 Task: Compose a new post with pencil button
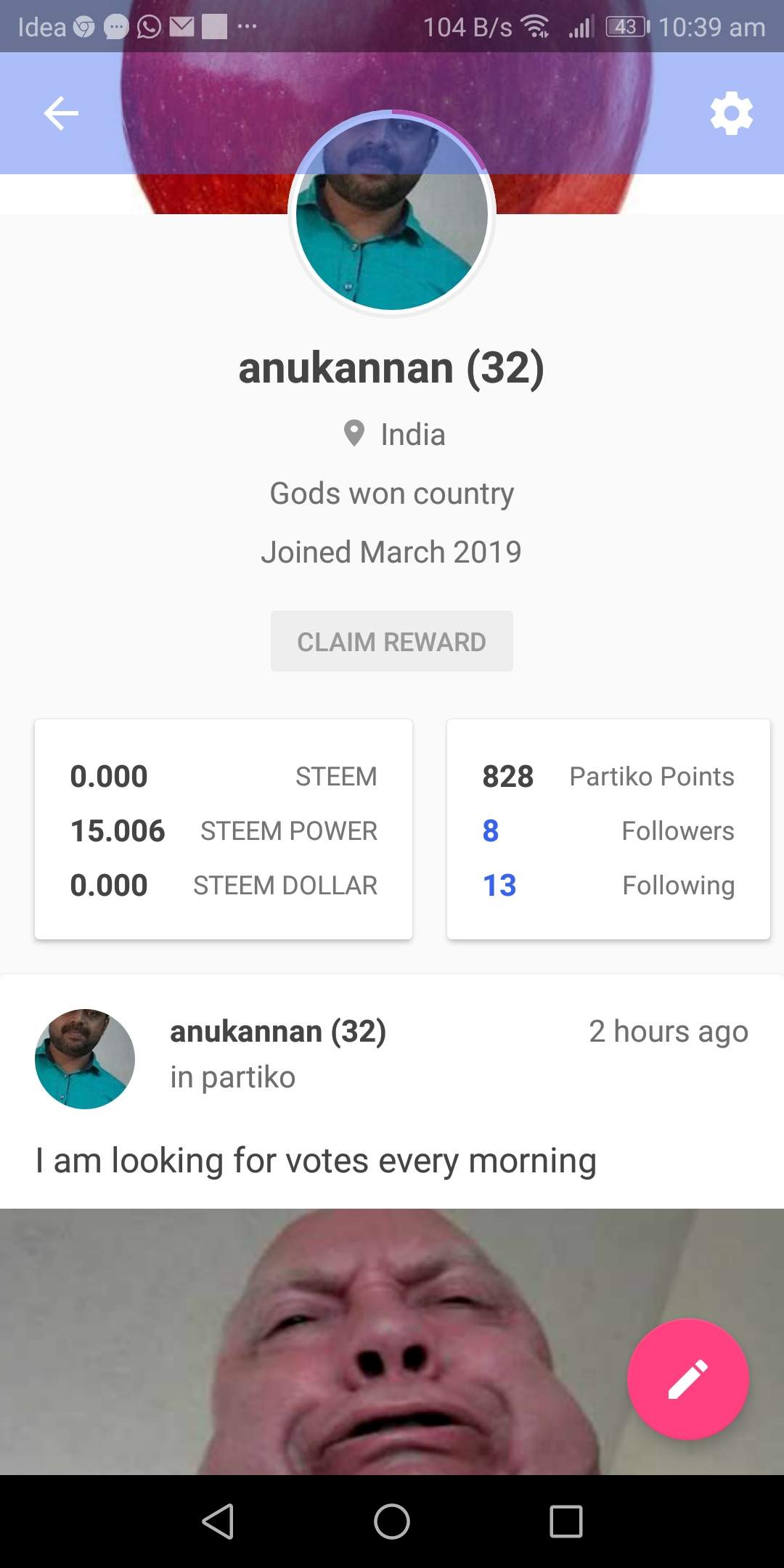(x=687, y=1379)
